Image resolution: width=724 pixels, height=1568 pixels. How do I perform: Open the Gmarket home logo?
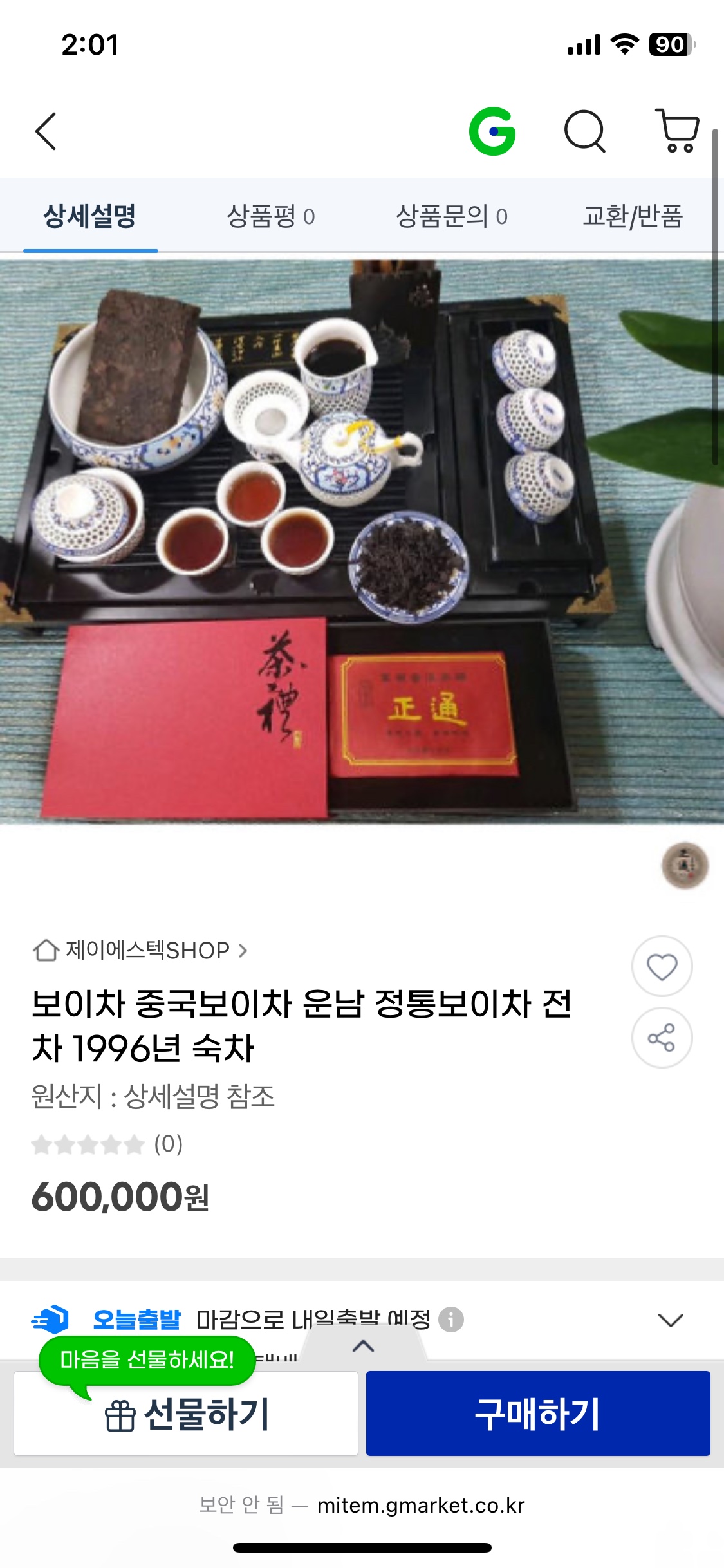coord(492,132)
